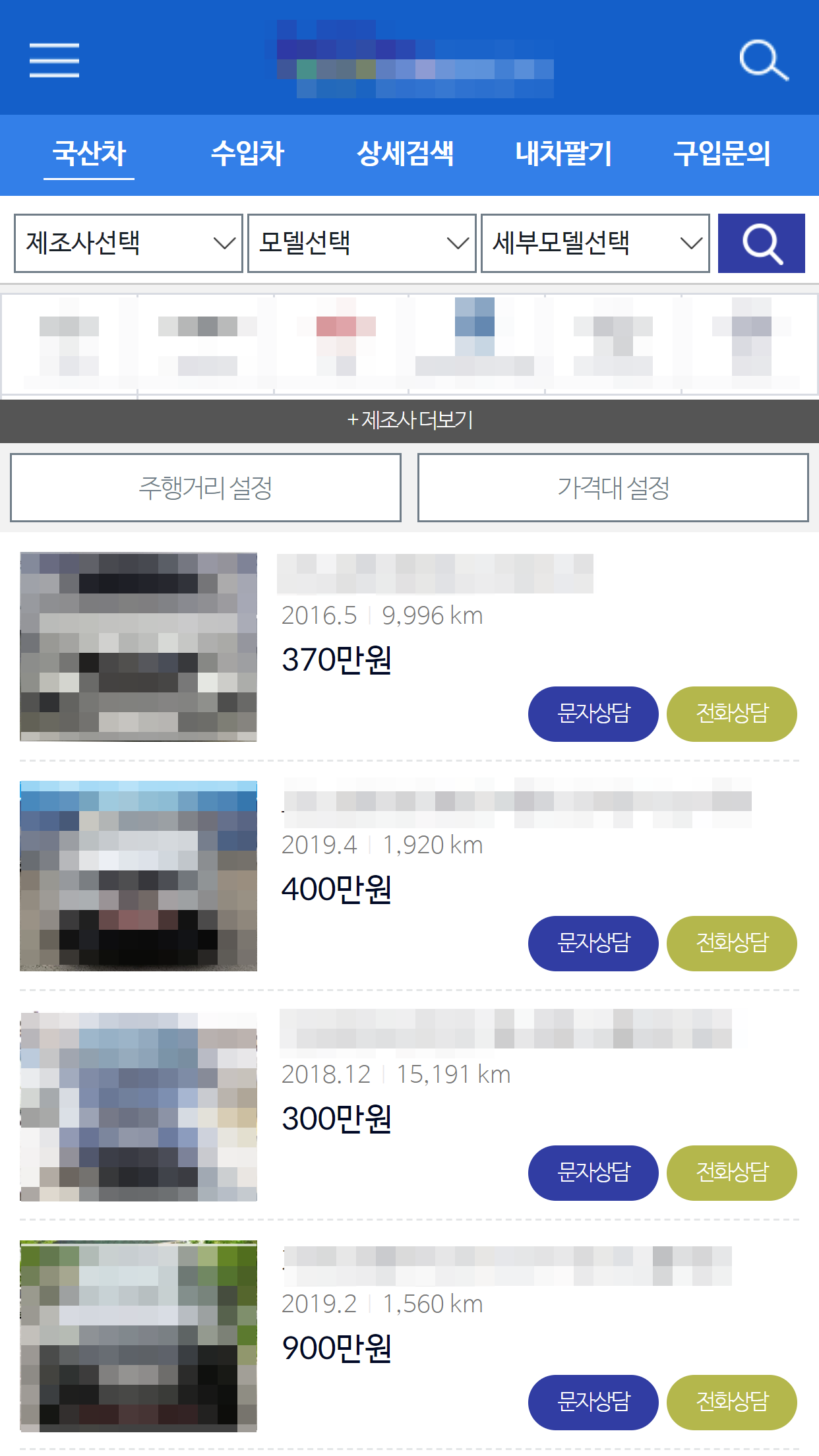Request 문자상담 for the 370만원 car

coord(593,713)
